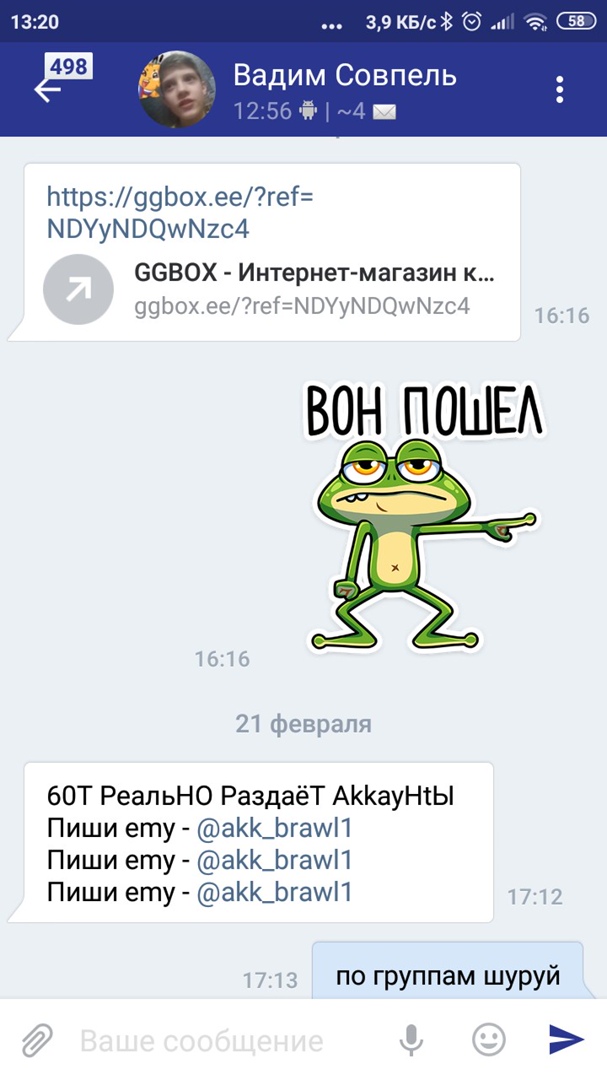Image resolution: width=607 pixels, height=1080 pixels.
Task: Attach a file with the paperclip
Action: (37, 1040)
